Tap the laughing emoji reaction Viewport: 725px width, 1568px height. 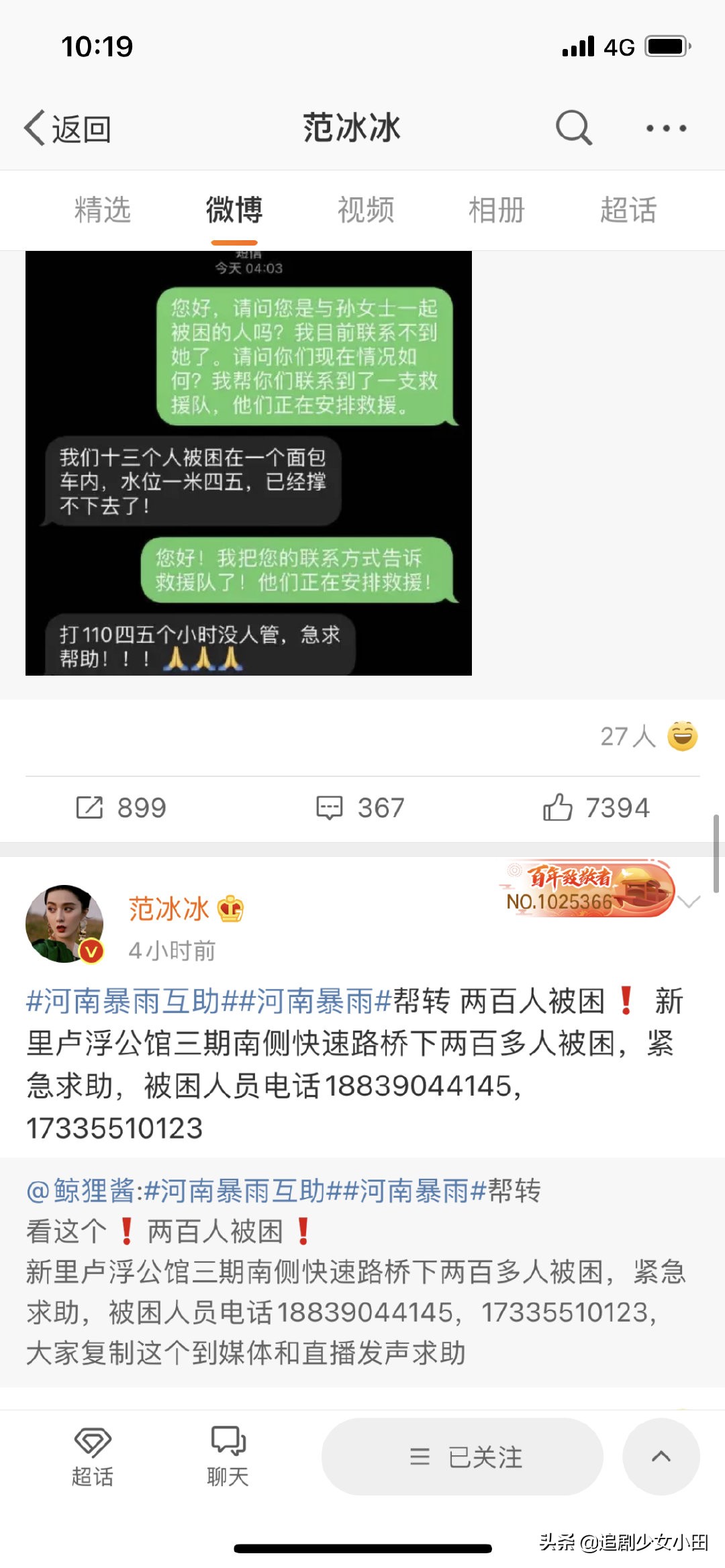pos(680,735)
